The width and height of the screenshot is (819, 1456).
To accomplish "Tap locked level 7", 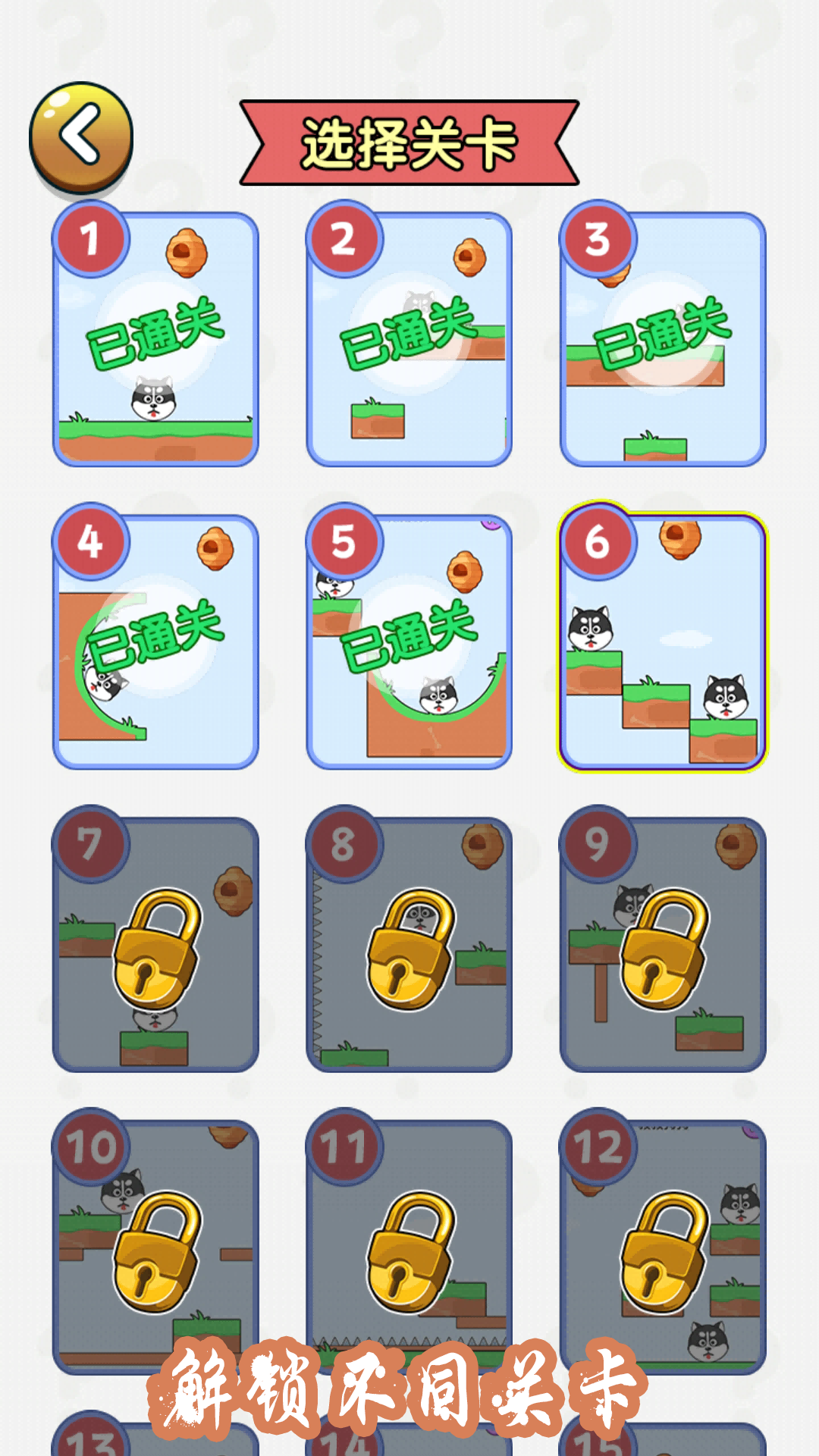I will coord(155,944).
